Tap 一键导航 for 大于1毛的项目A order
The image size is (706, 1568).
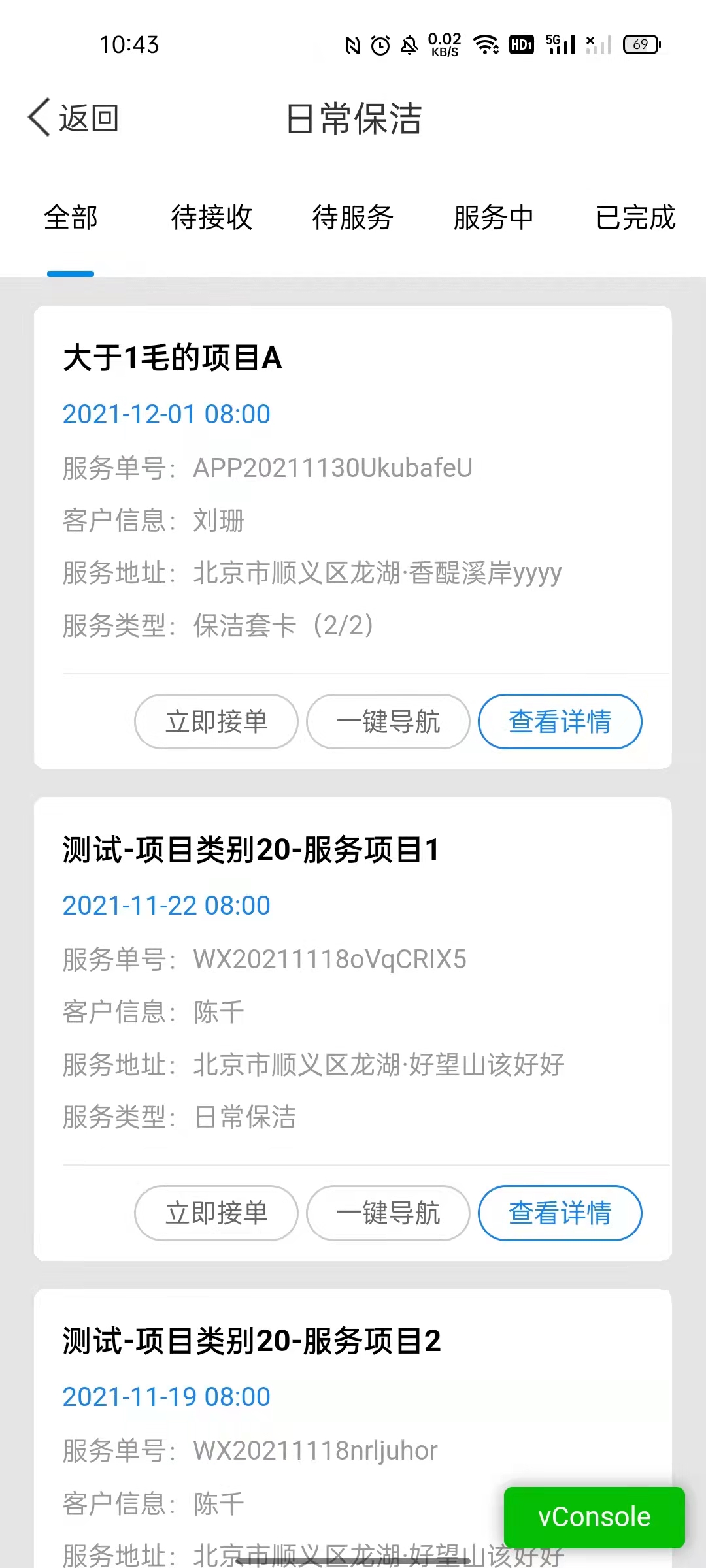(x=388, y=721)
